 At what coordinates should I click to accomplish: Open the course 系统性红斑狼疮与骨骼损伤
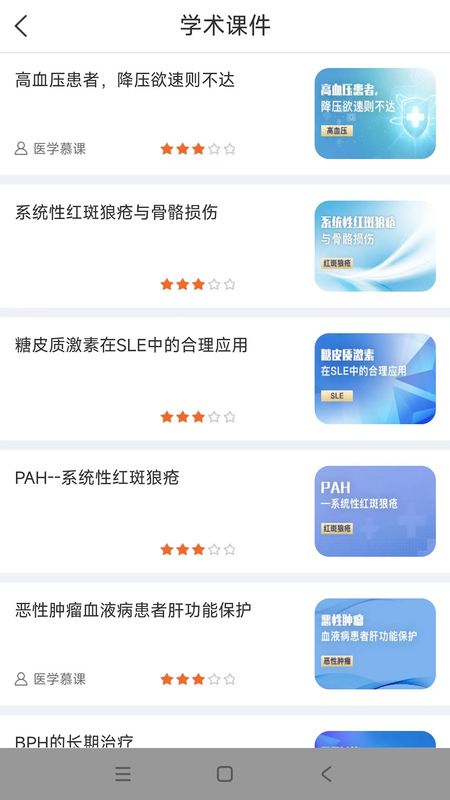225,246
